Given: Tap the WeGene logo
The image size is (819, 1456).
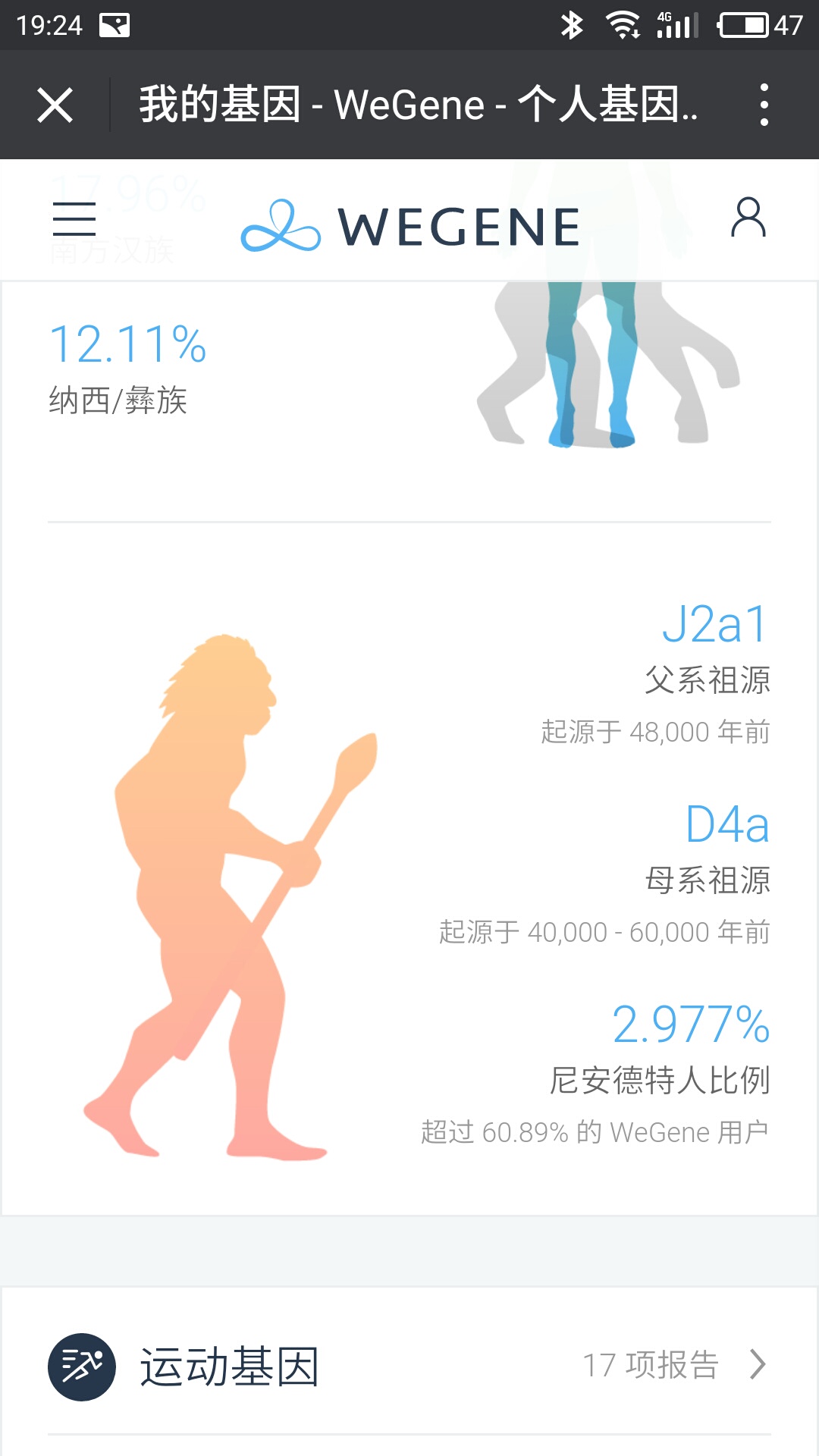Looking at the screenshot, I should point(410,225).
